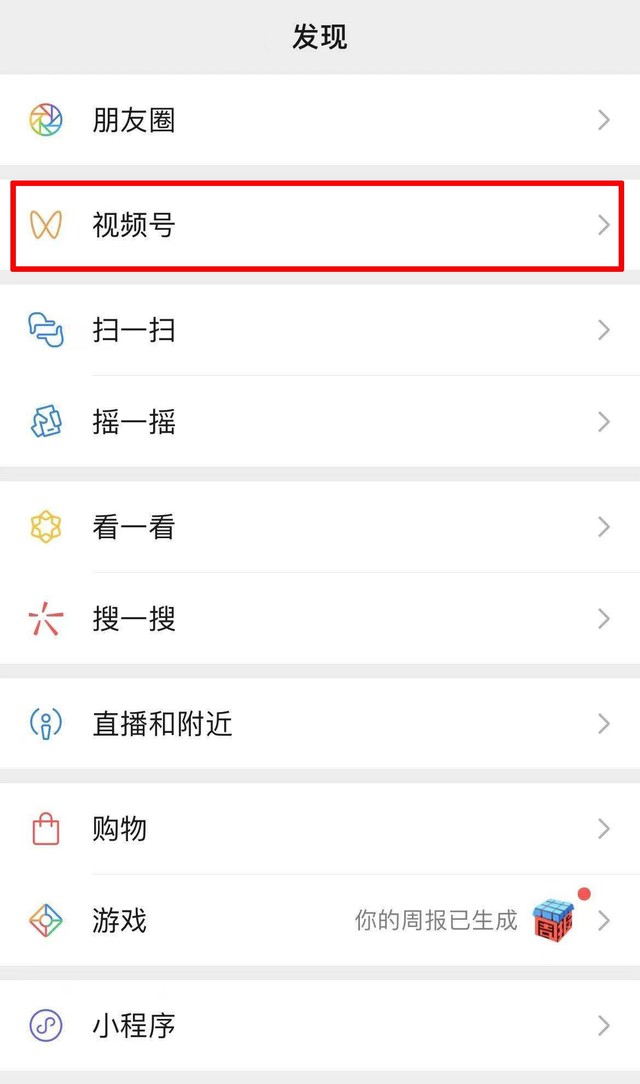
Task: Open 游戏 to view the weekly report
Action: 320,920
